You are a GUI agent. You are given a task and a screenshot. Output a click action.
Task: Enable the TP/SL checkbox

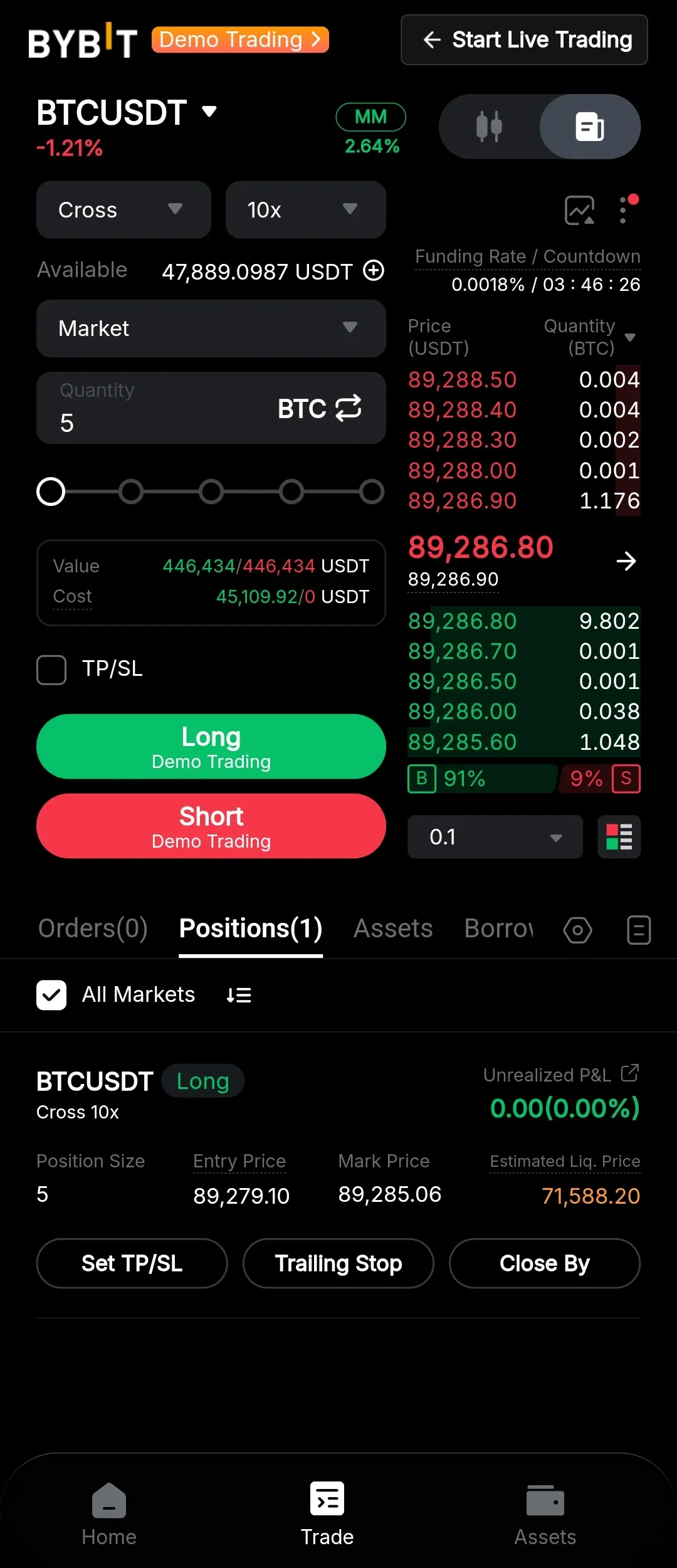[x=51, y=670]
